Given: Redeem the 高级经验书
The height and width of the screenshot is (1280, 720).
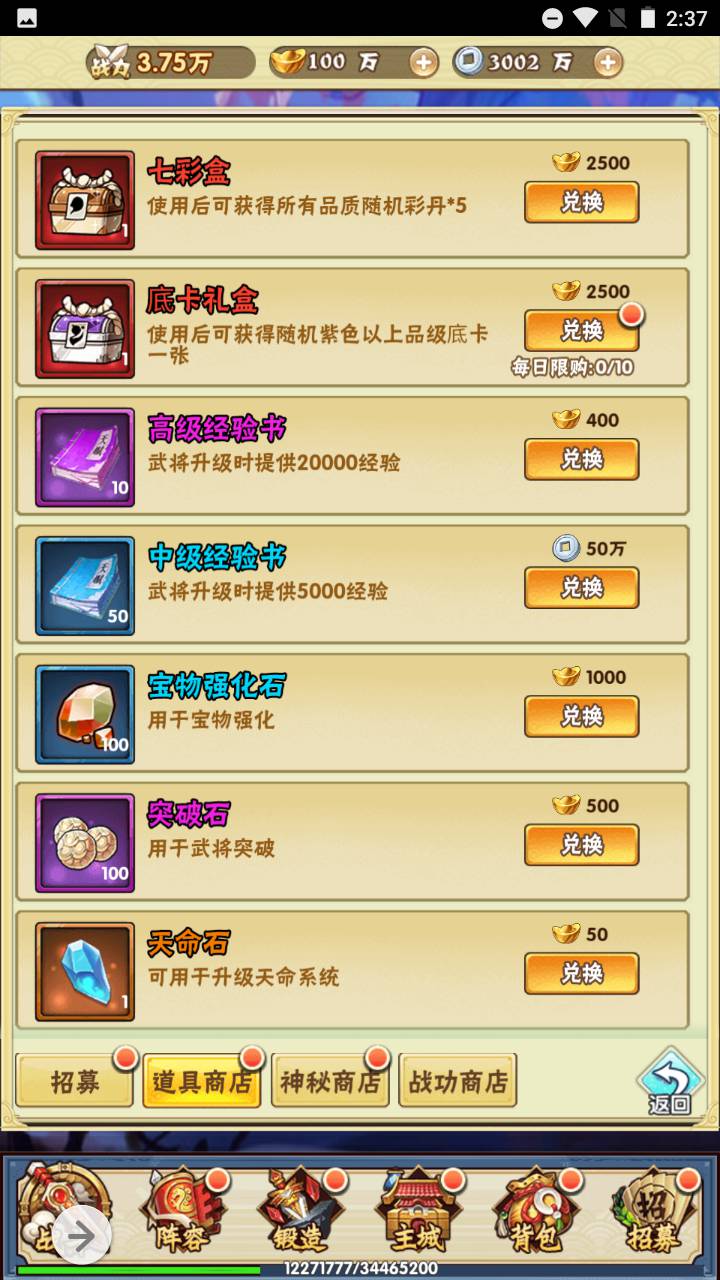Looking at the screenshot, I should [x=581, y=459].
